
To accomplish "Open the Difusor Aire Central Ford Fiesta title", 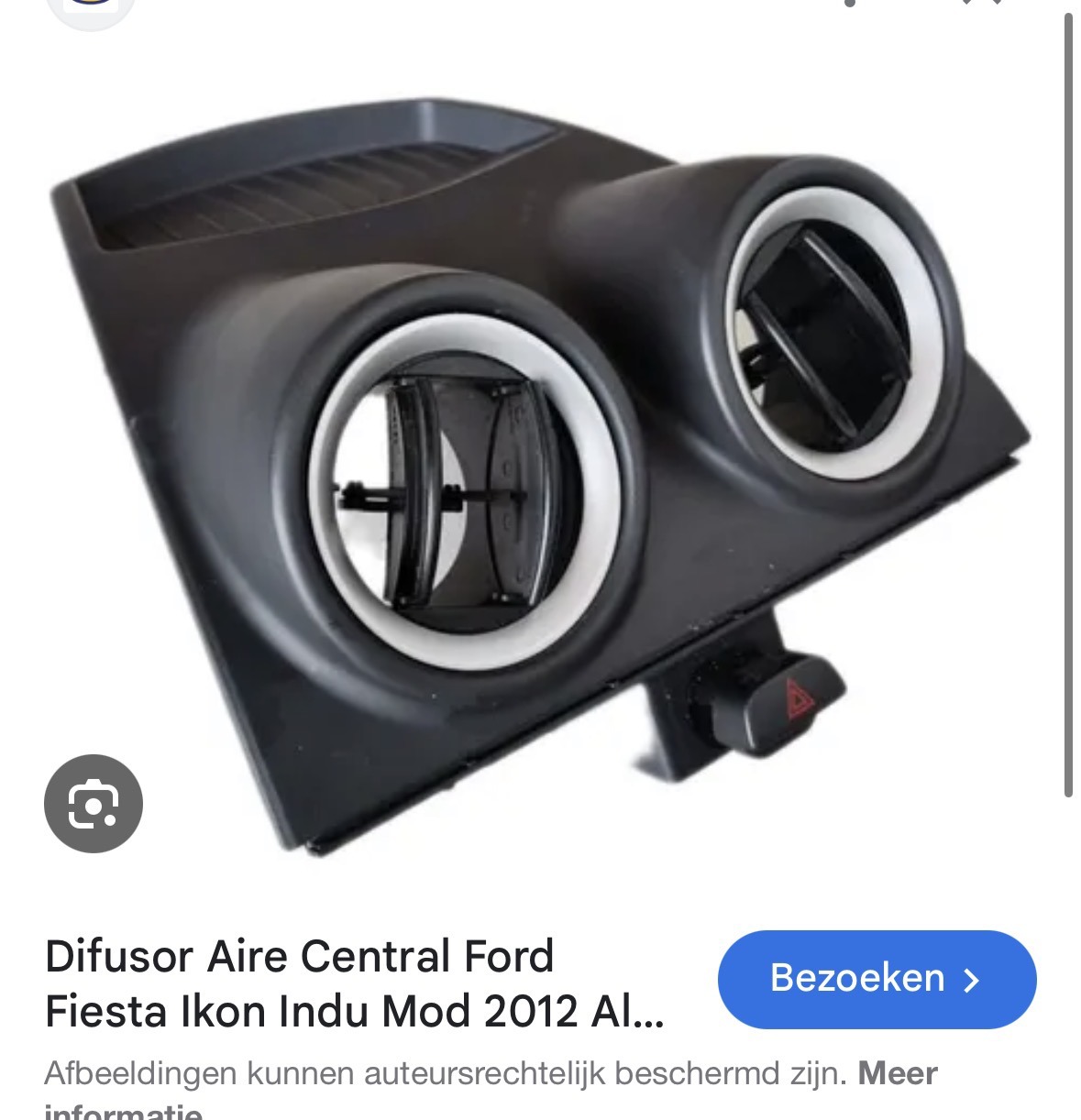I will (353, 983).
